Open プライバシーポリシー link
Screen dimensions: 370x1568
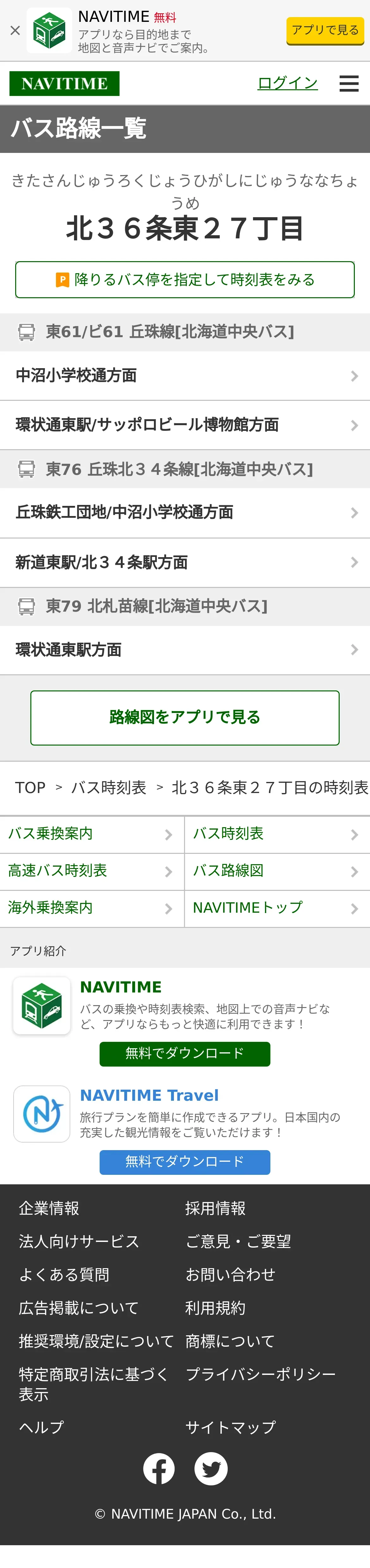pos(261,1374)
